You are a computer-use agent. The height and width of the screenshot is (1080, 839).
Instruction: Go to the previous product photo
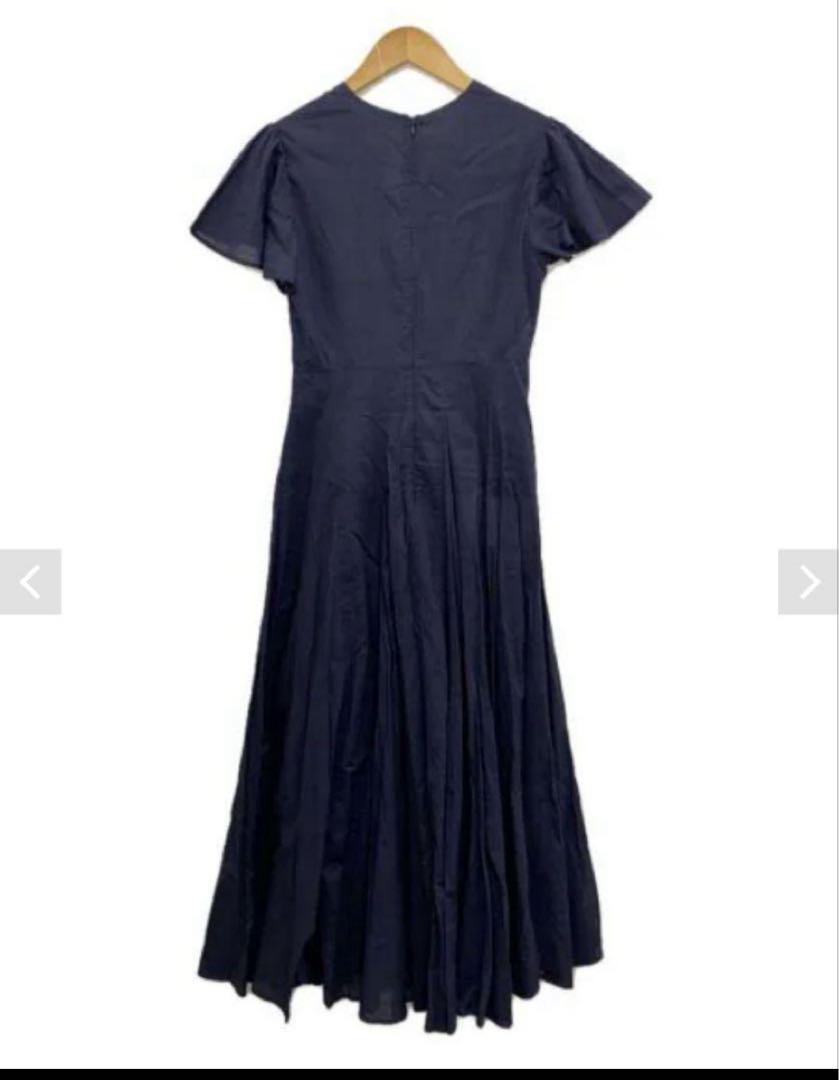click(30, 582)
